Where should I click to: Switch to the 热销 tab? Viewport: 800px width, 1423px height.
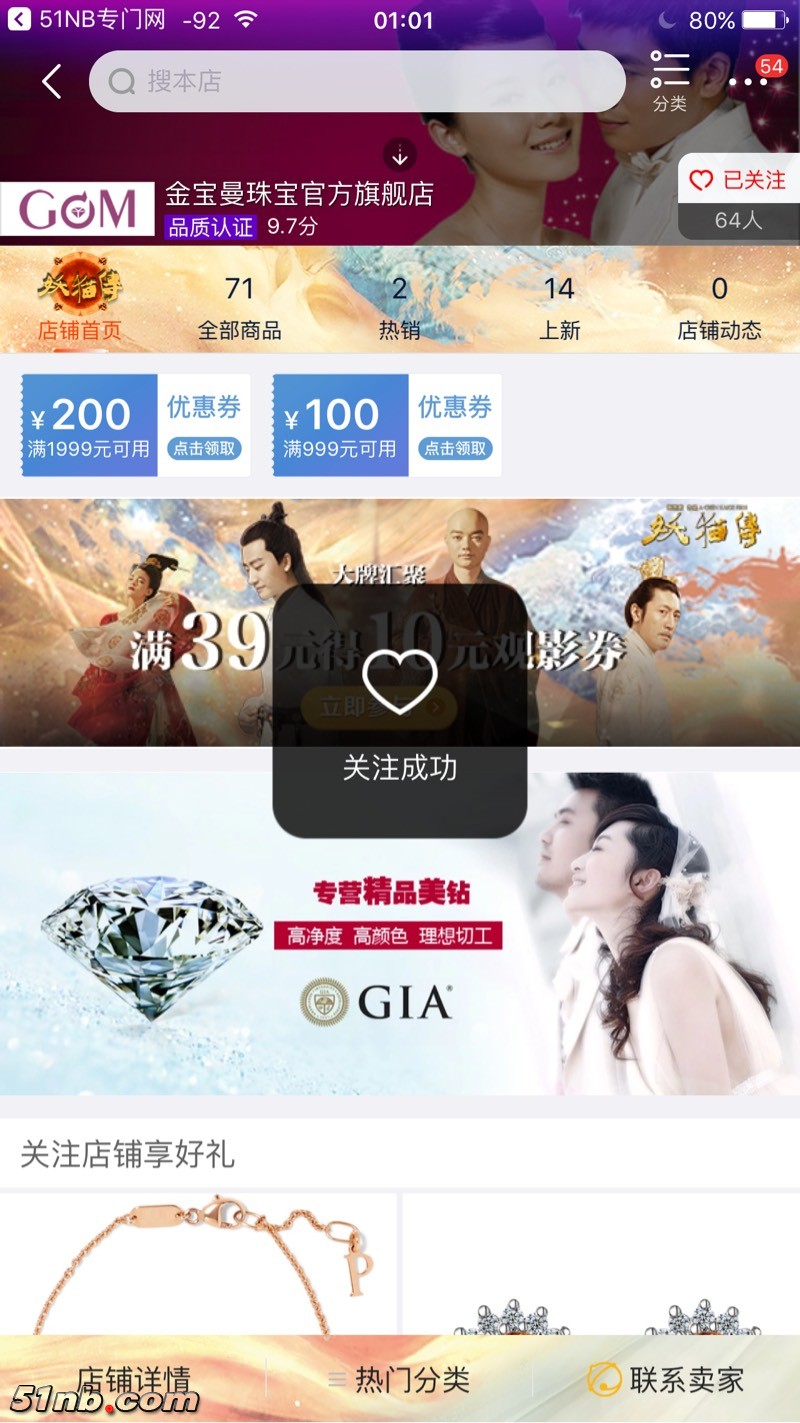point(399,308)
